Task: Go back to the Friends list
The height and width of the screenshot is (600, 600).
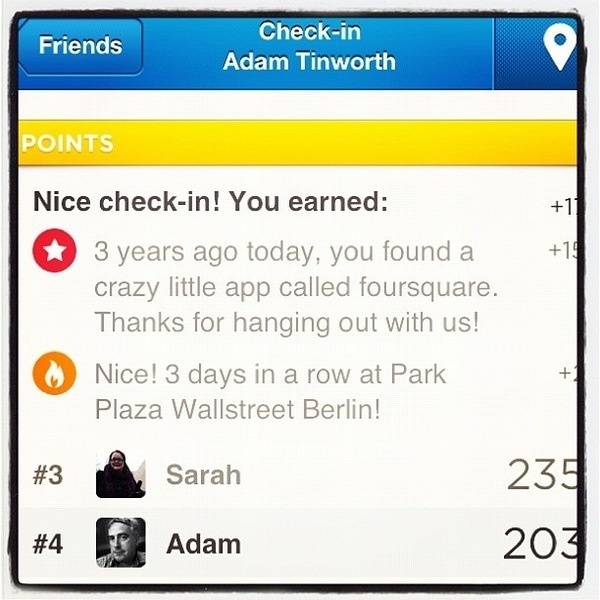Action: pyautogui.click(x=80, y=46)
